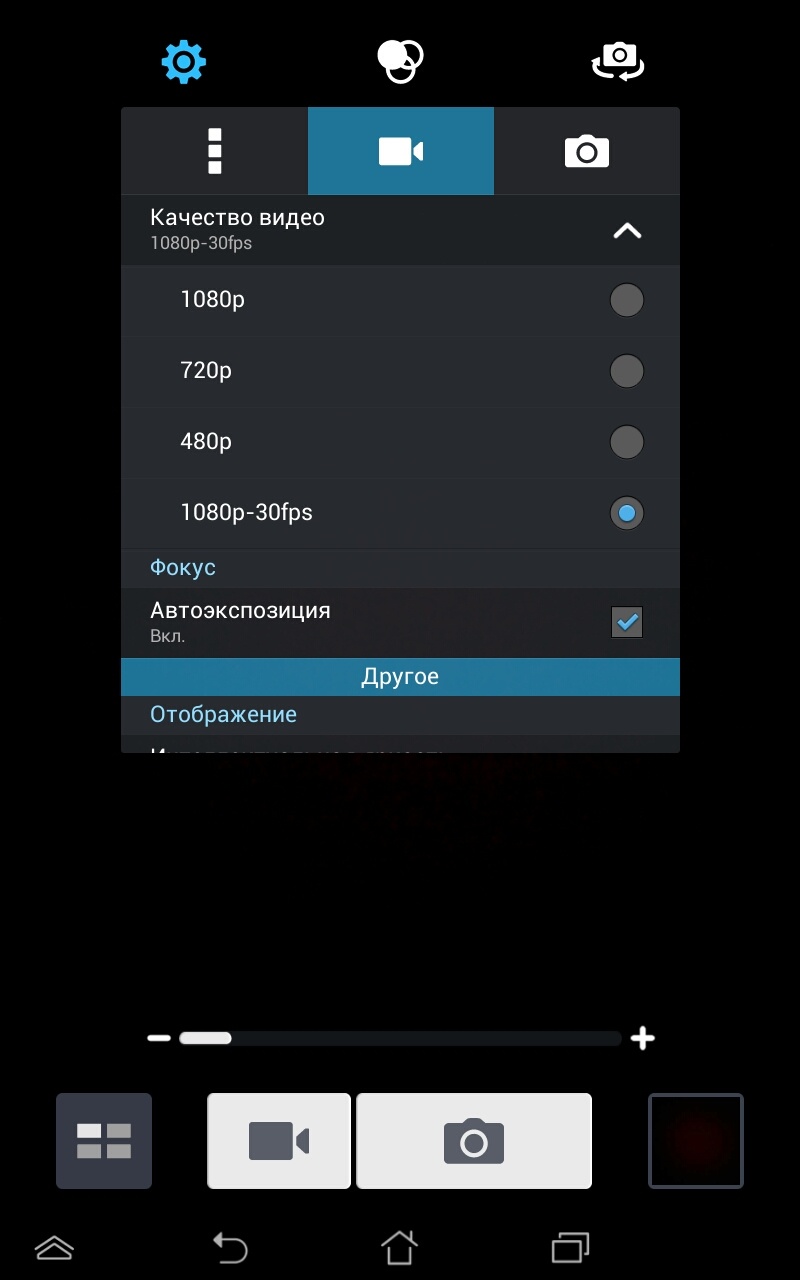800x1280 pixels.
Task: Open the last captured photo thumbnail
Action: click(x=696, y=1141)
